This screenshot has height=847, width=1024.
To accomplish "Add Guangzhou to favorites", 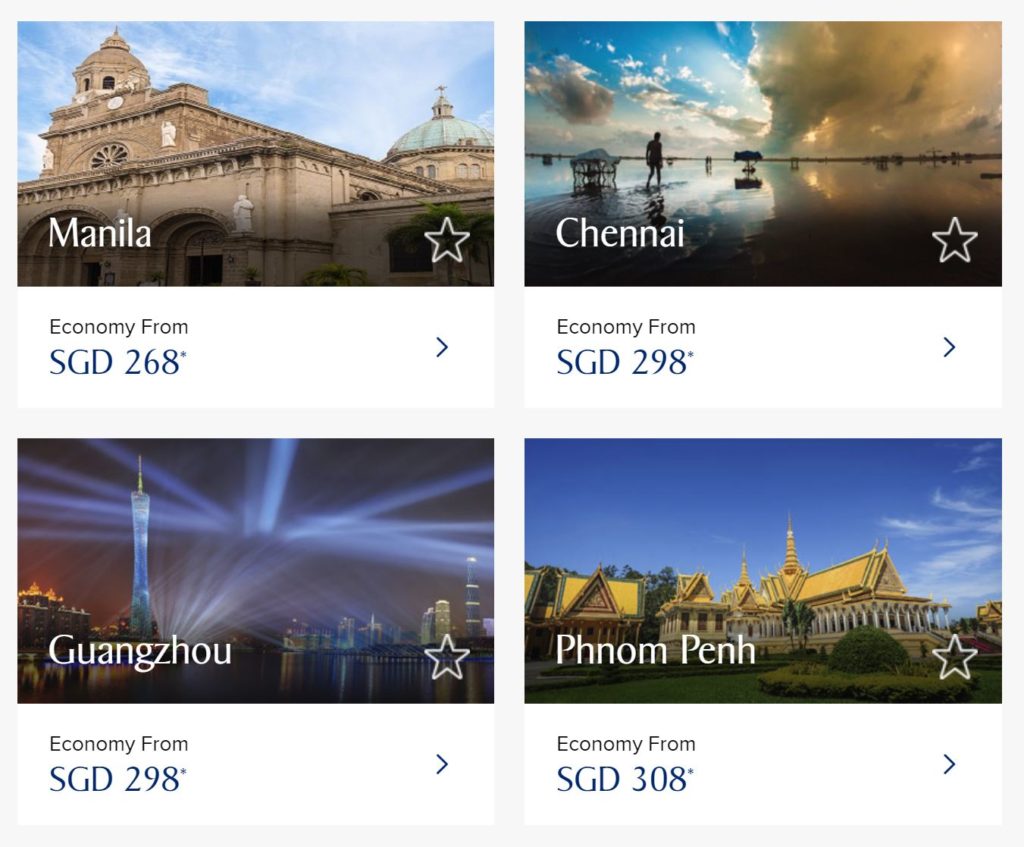I will click(446, 657).
